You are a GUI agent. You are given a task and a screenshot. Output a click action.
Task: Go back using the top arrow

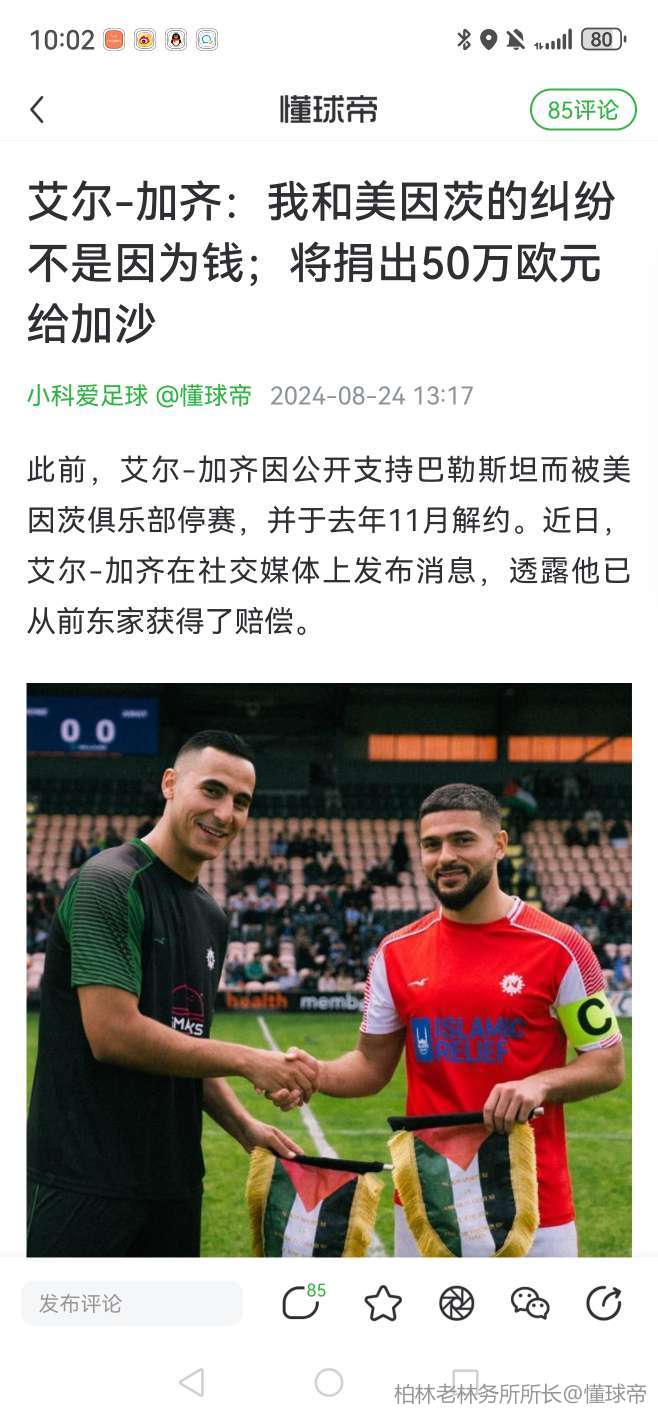click(37, 110)
